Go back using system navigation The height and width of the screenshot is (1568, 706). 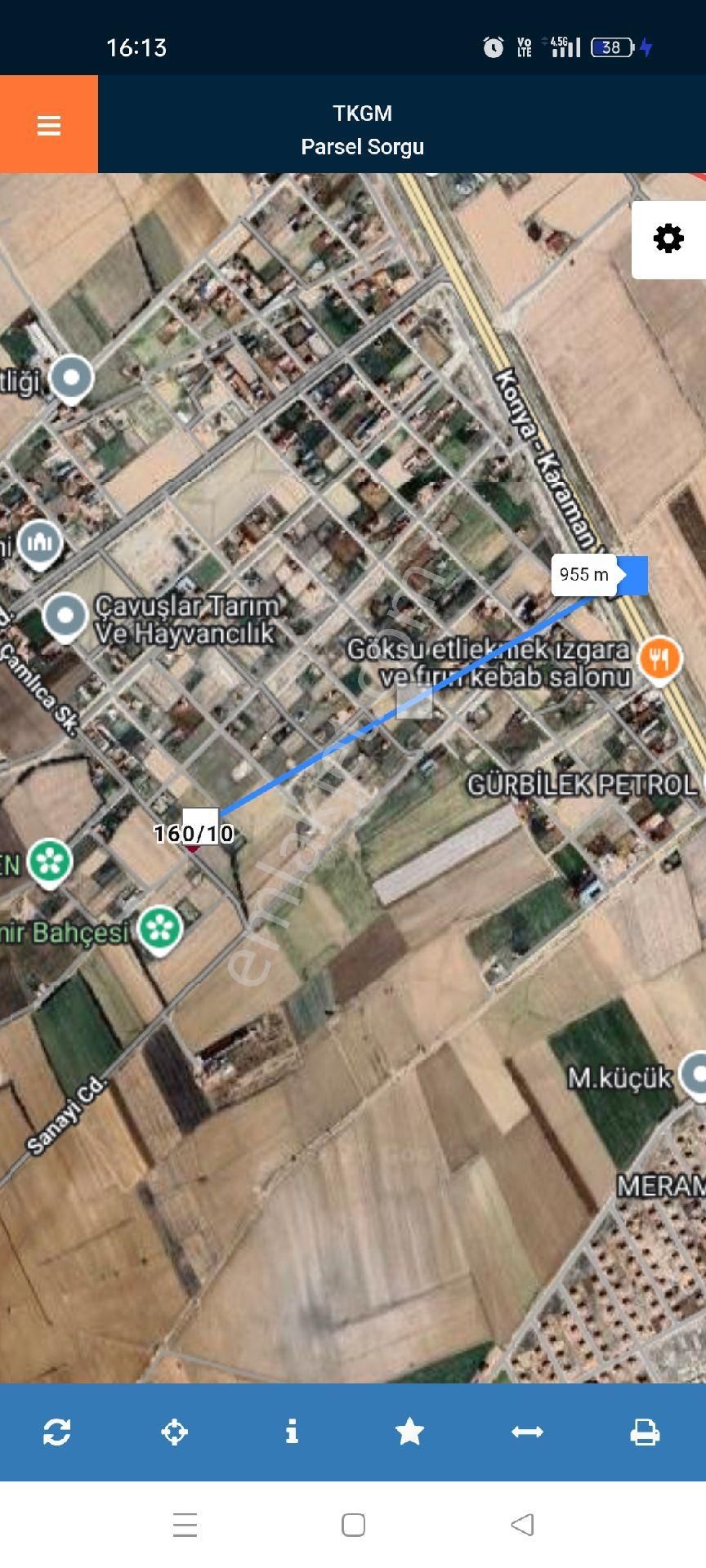pyautogui.click(x=521, y=1525)
